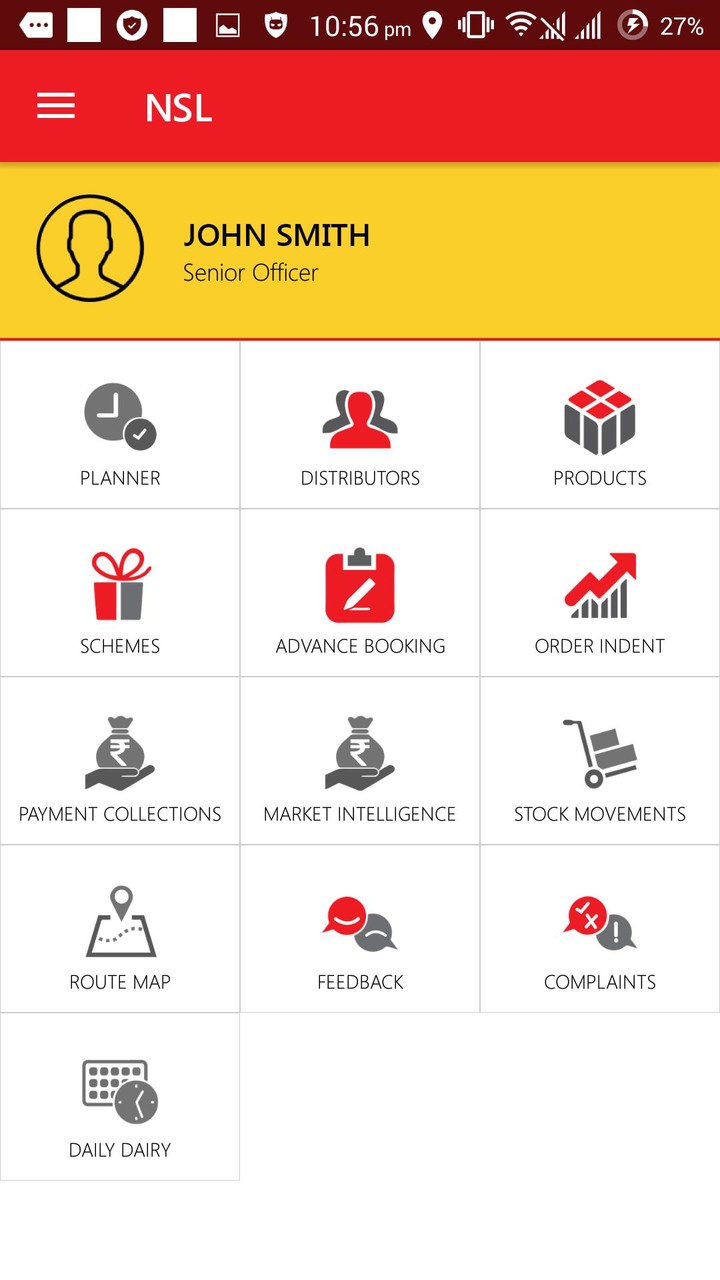View the Products section
The image size is (720, 1280).
click(600, 427)
